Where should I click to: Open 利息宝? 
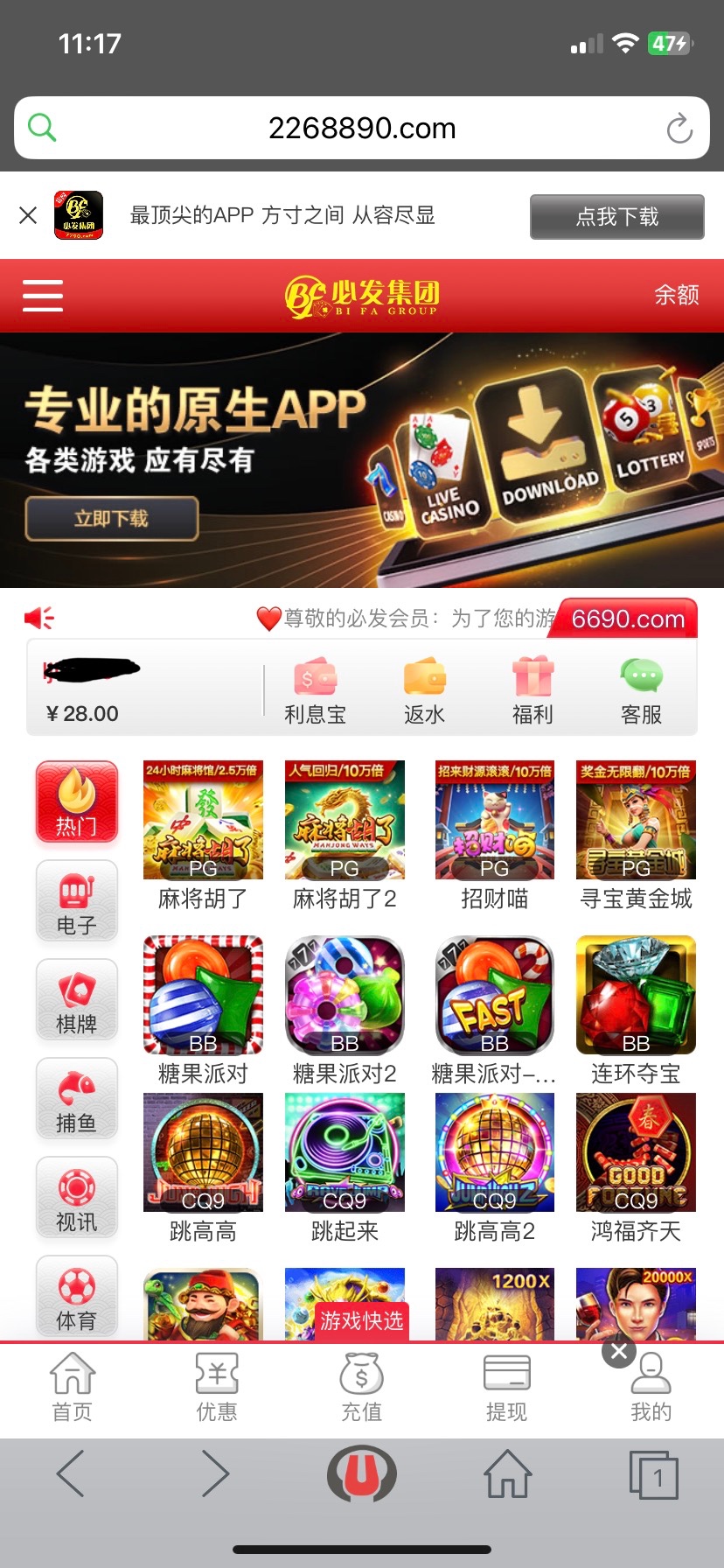pos(315,692)
